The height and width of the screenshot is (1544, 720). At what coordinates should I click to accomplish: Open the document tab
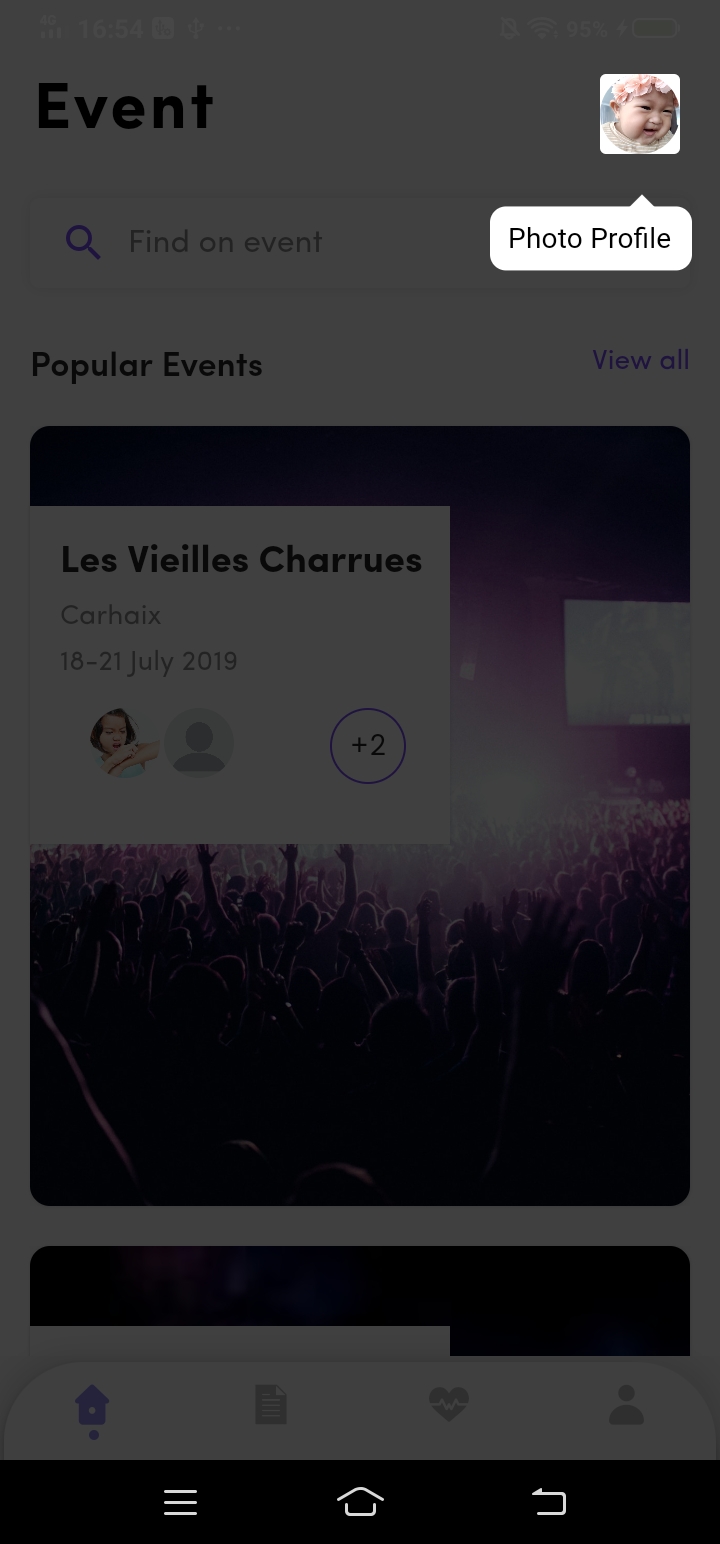click(270, 1405)
